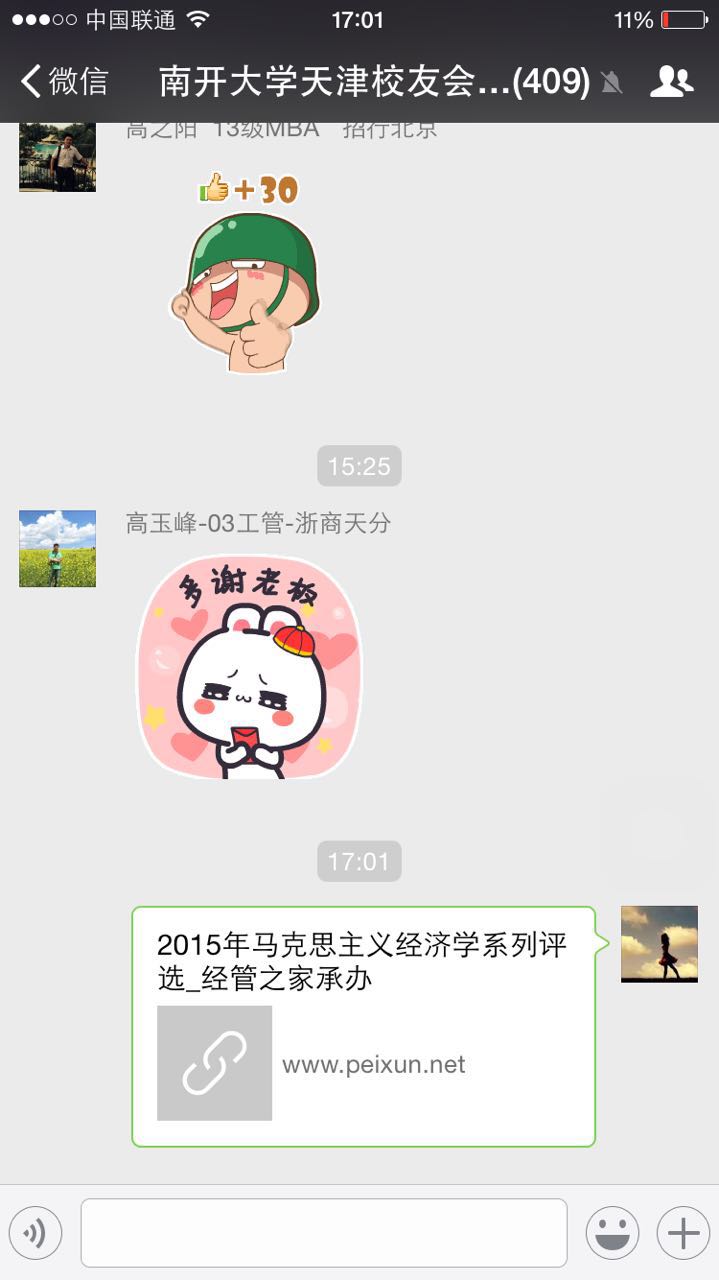View the 多谢老板 rabbit sticker
This screenshot has height=1280, width=719.
pos(249,668)
